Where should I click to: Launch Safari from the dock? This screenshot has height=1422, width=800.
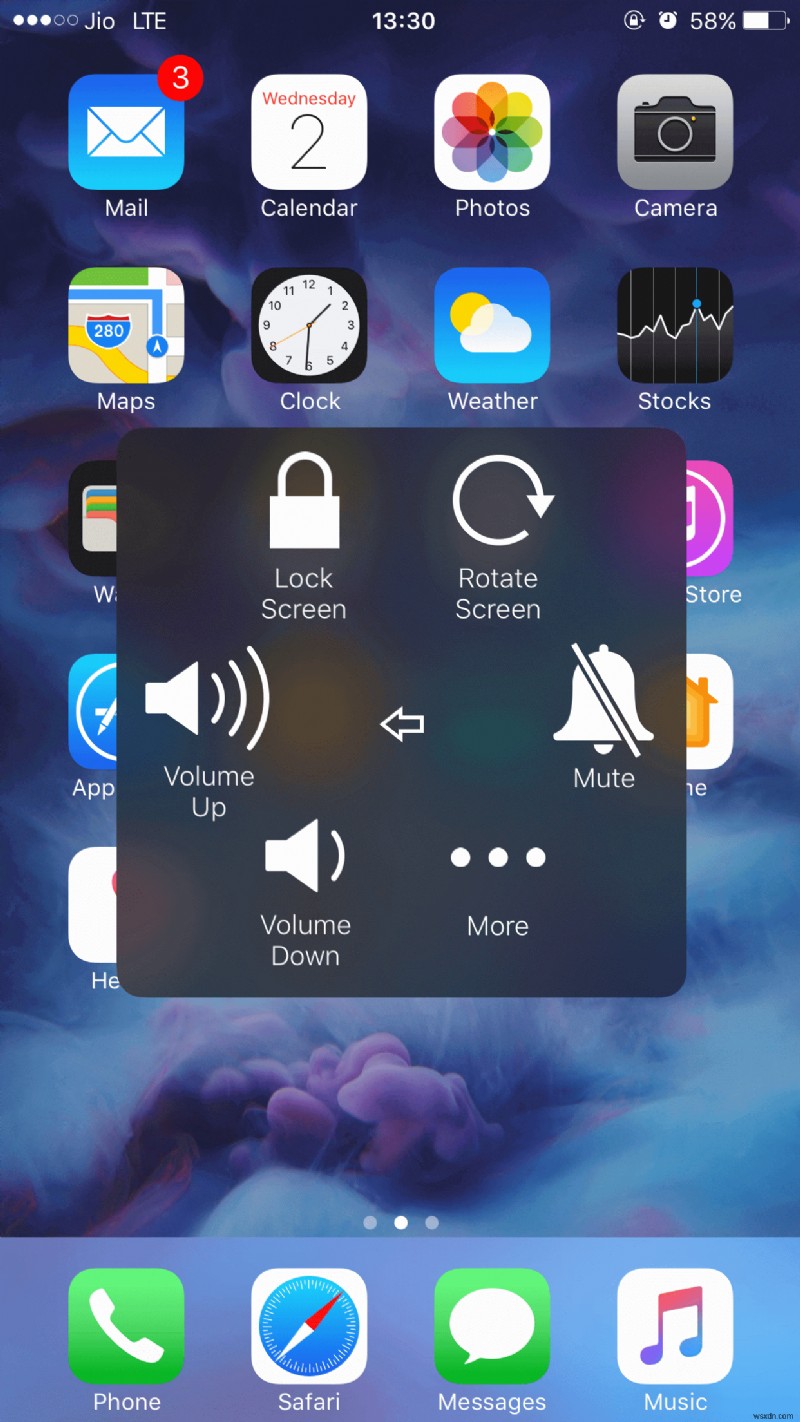point(309,1327)
